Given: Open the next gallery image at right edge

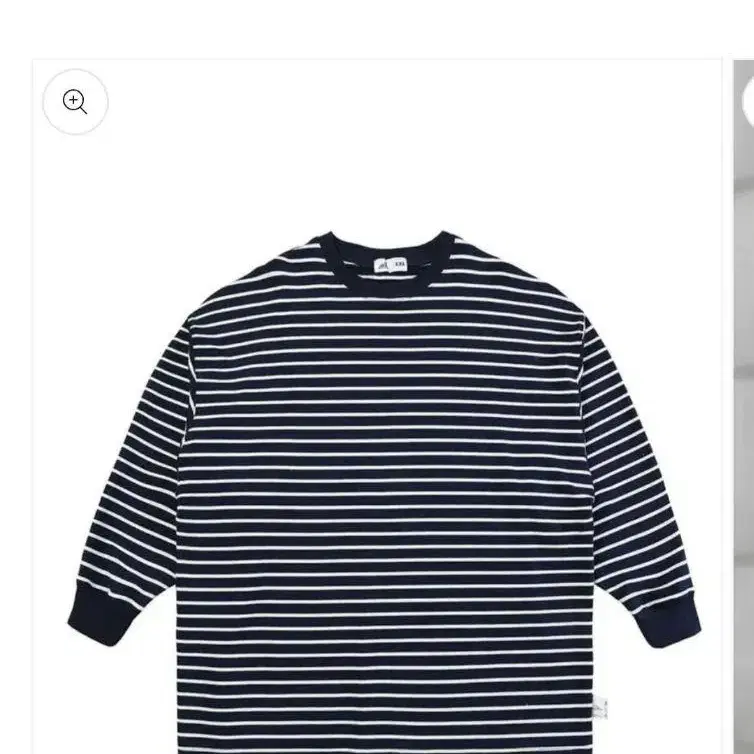Looking at the screenshot, I should coord(743,407).
